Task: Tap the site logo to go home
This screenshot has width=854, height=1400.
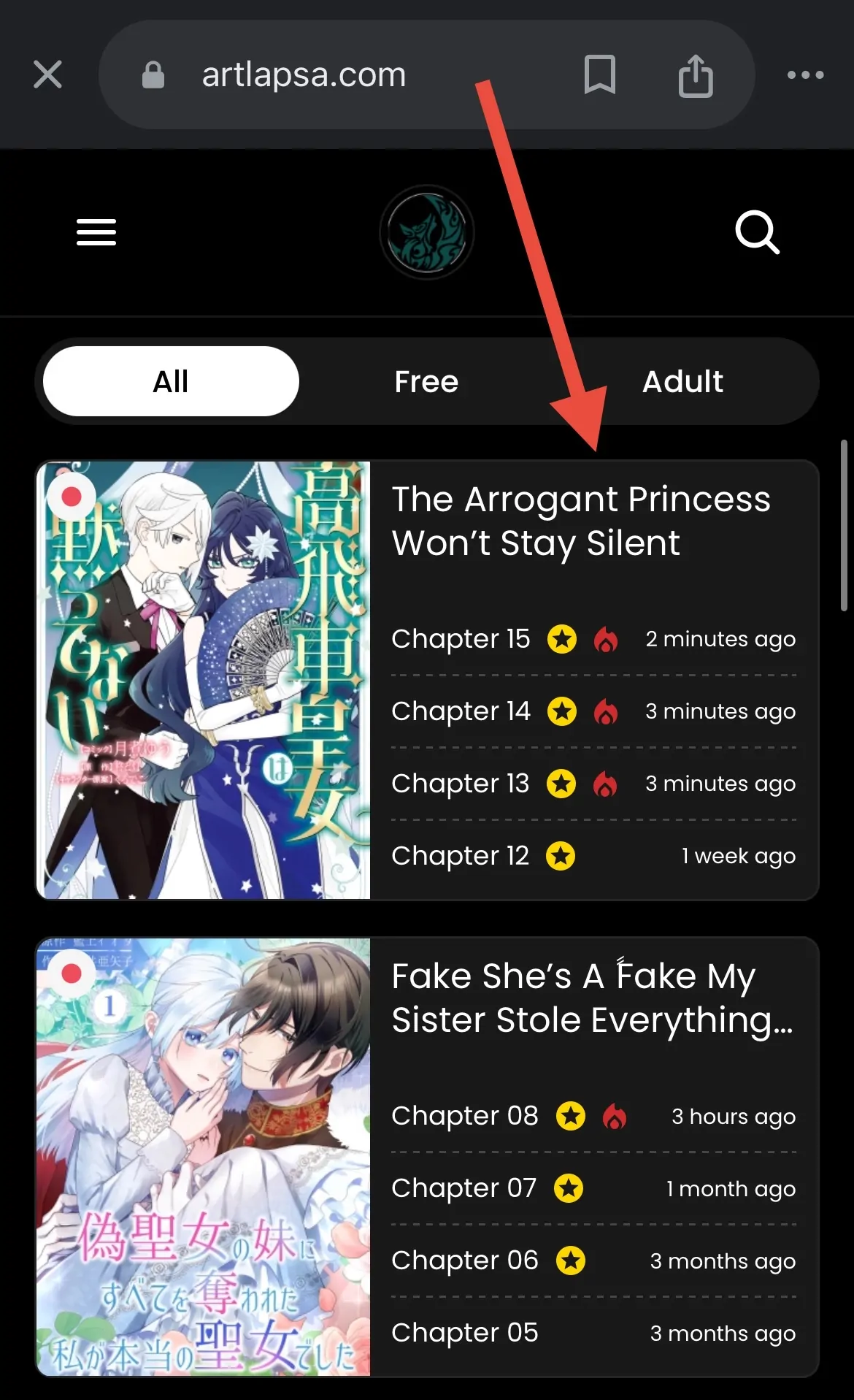Action: (427, 232)
